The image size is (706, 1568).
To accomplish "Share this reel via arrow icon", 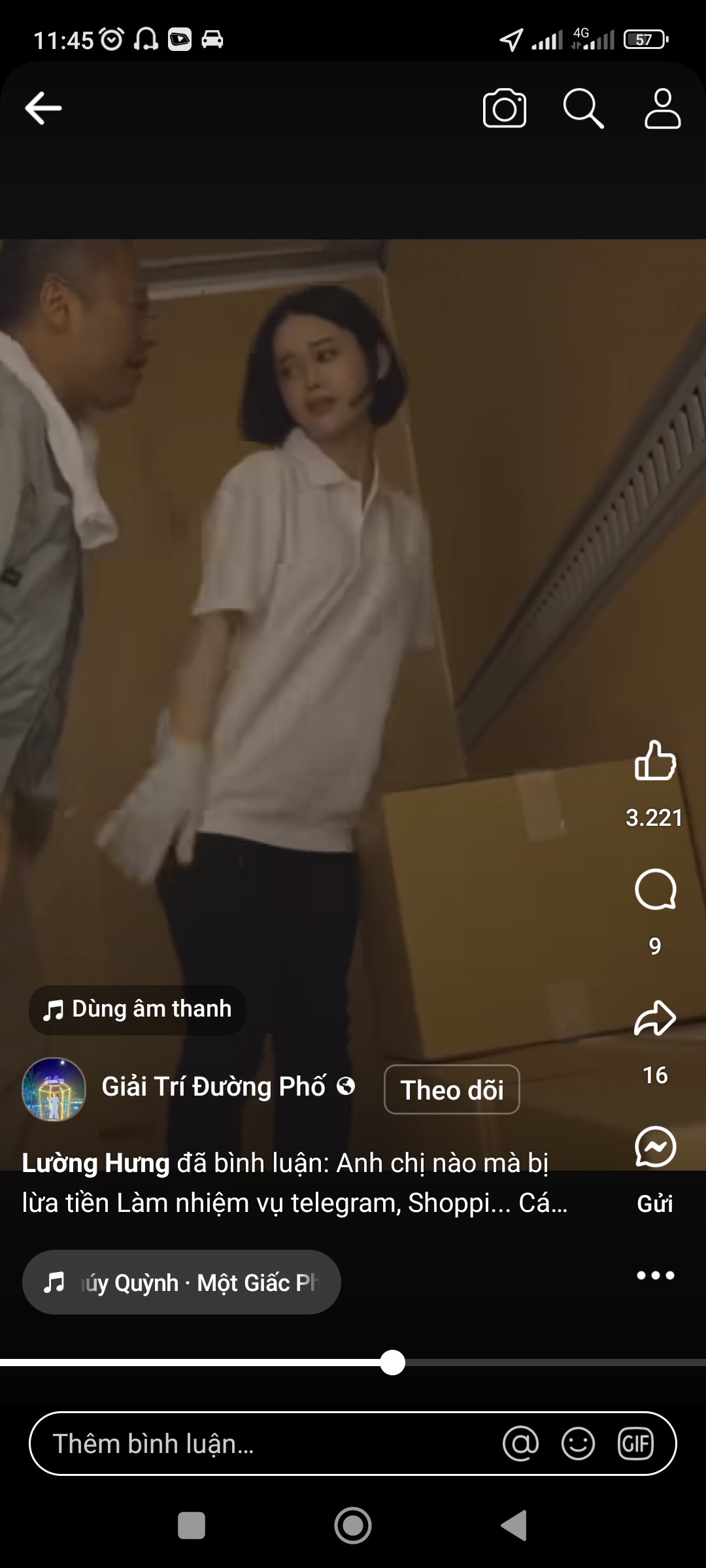I will [655, 1019].
